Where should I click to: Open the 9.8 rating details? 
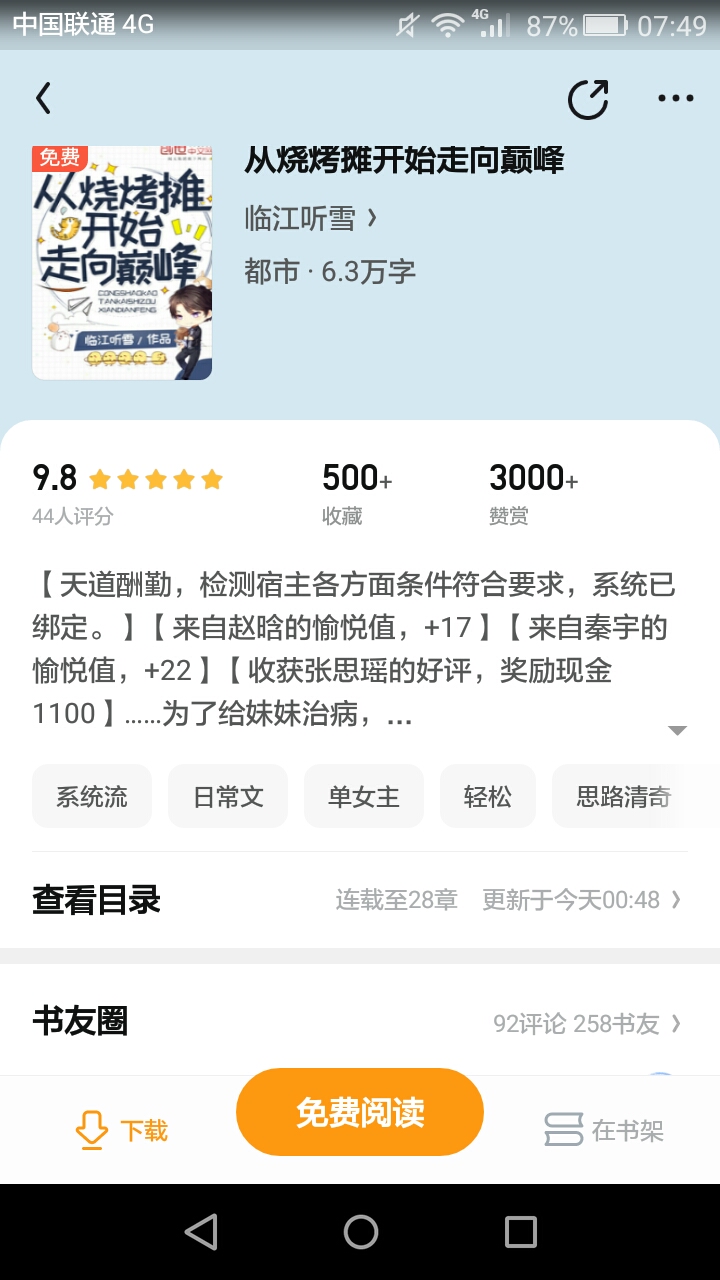(x=128, y=492)
